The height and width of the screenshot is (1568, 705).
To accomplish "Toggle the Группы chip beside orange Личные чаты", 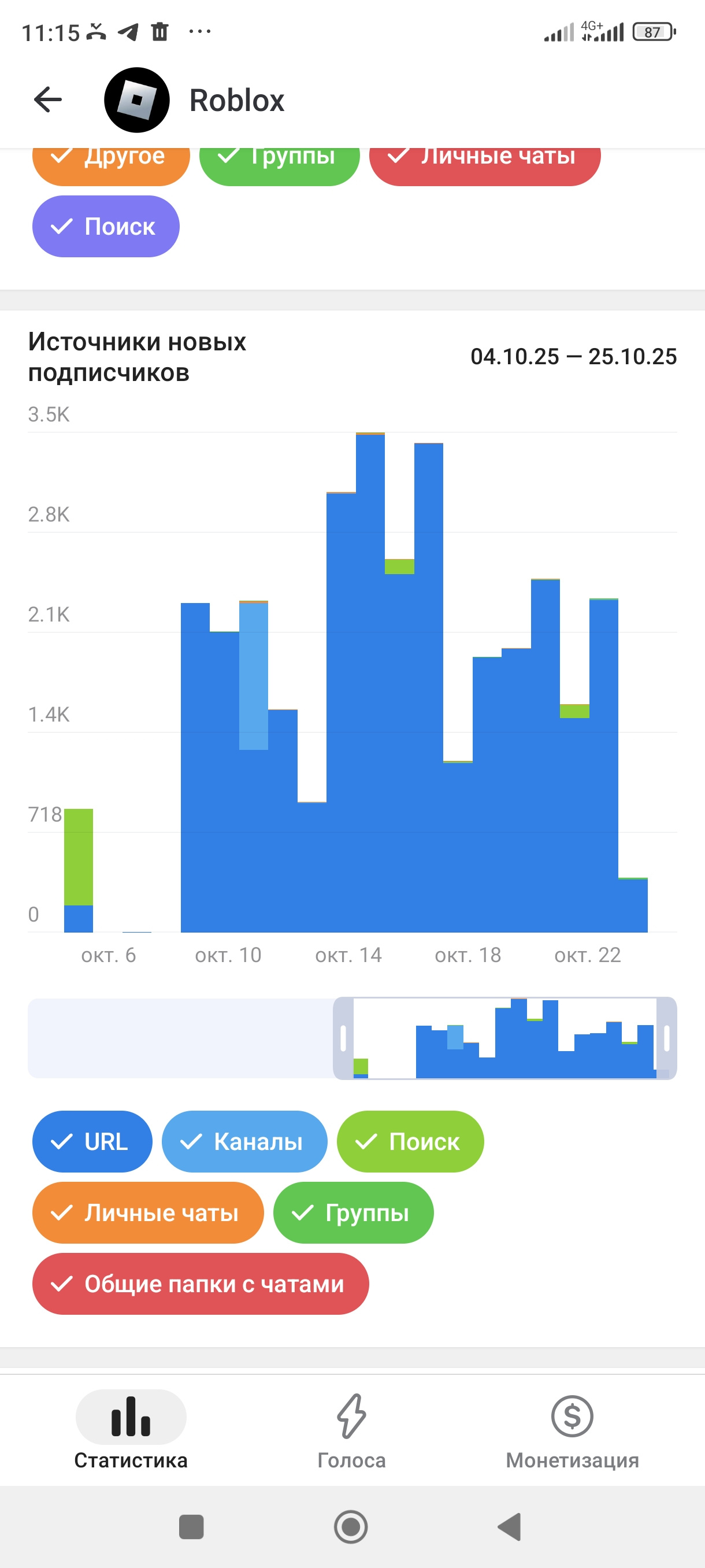I will click(x=354, y=1212).
